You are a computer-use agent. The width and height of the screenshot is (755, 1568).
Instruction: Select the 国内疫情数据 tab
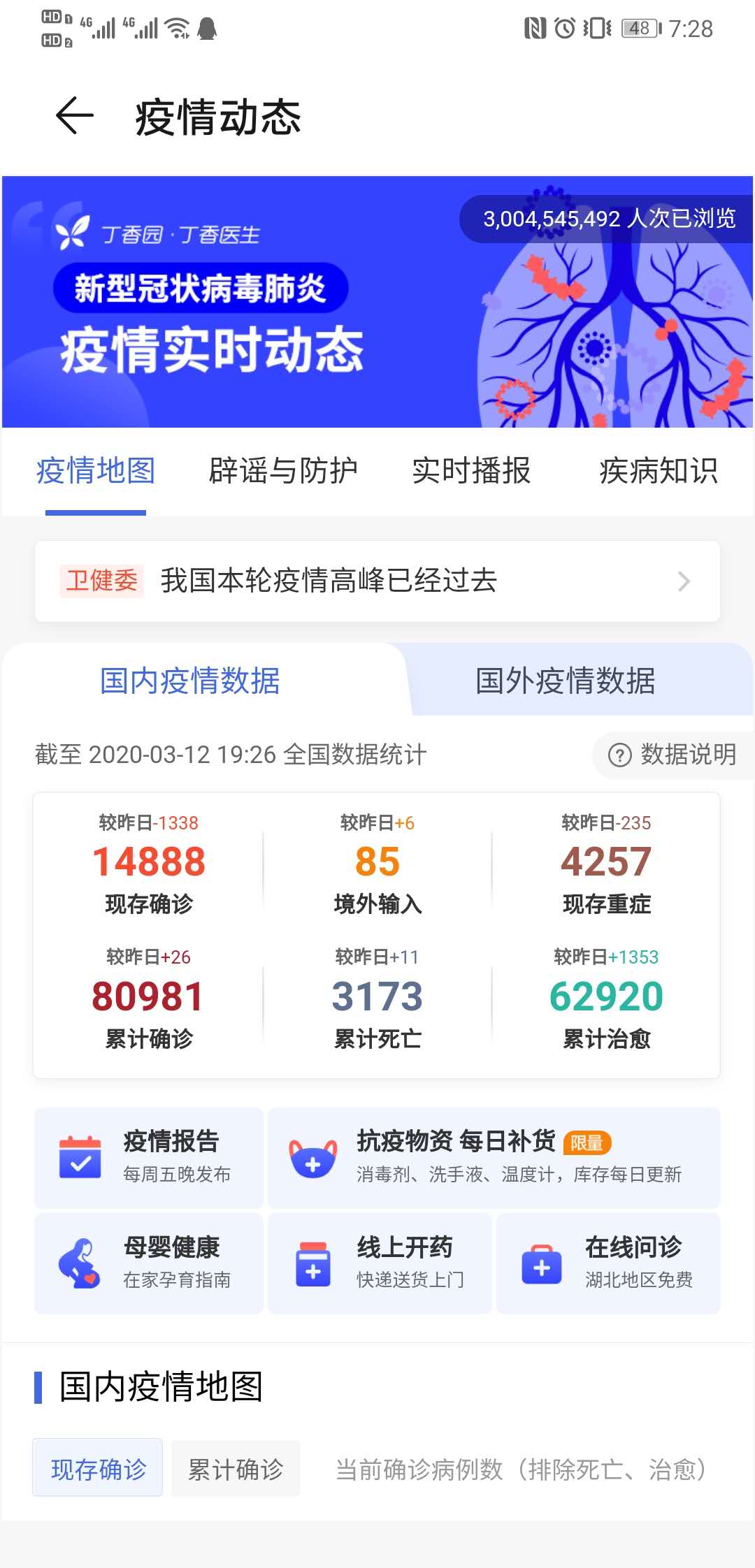click(190, 681)
